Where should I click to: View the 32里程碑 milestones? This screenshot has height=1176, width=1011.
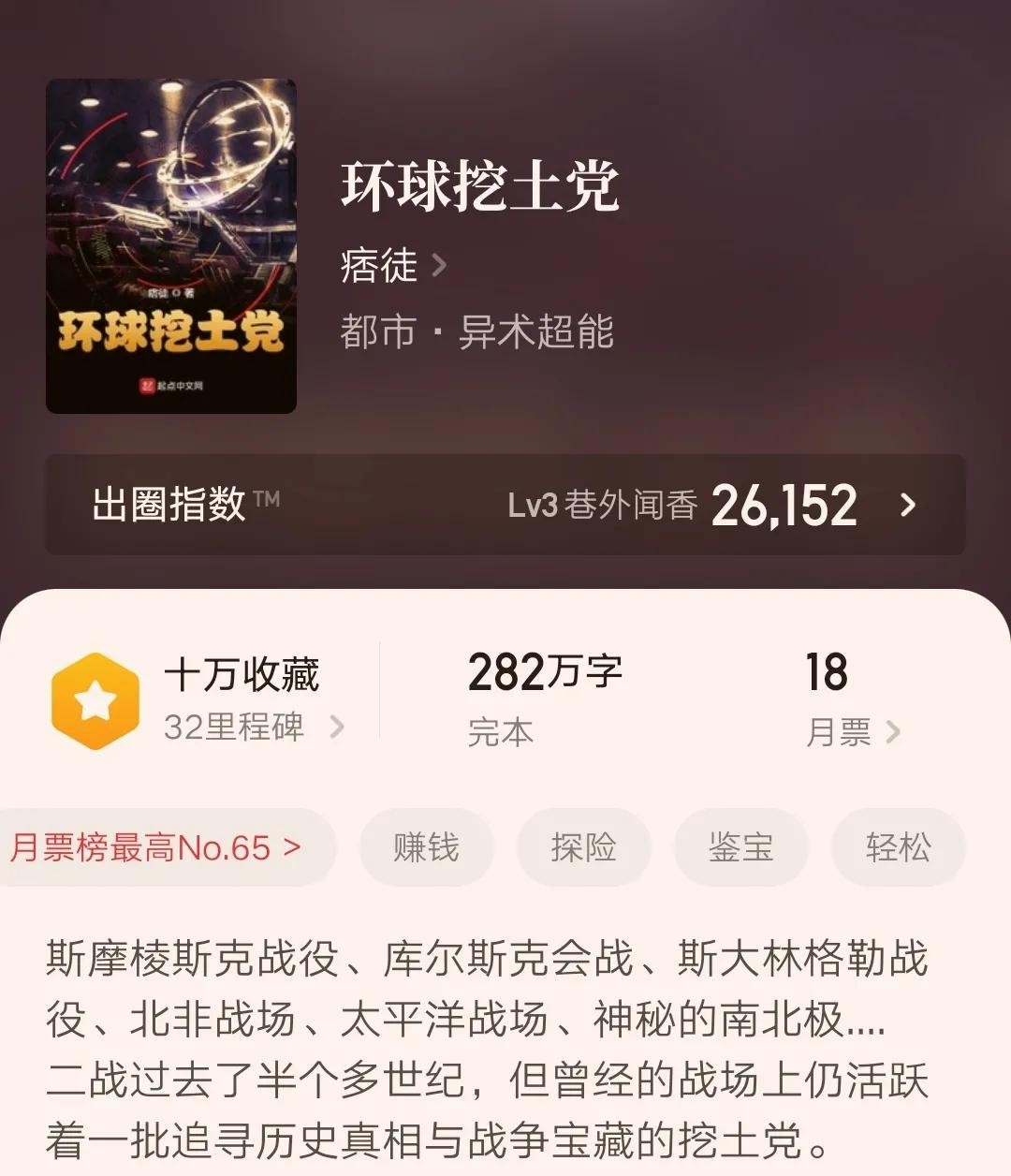[253, 727]
